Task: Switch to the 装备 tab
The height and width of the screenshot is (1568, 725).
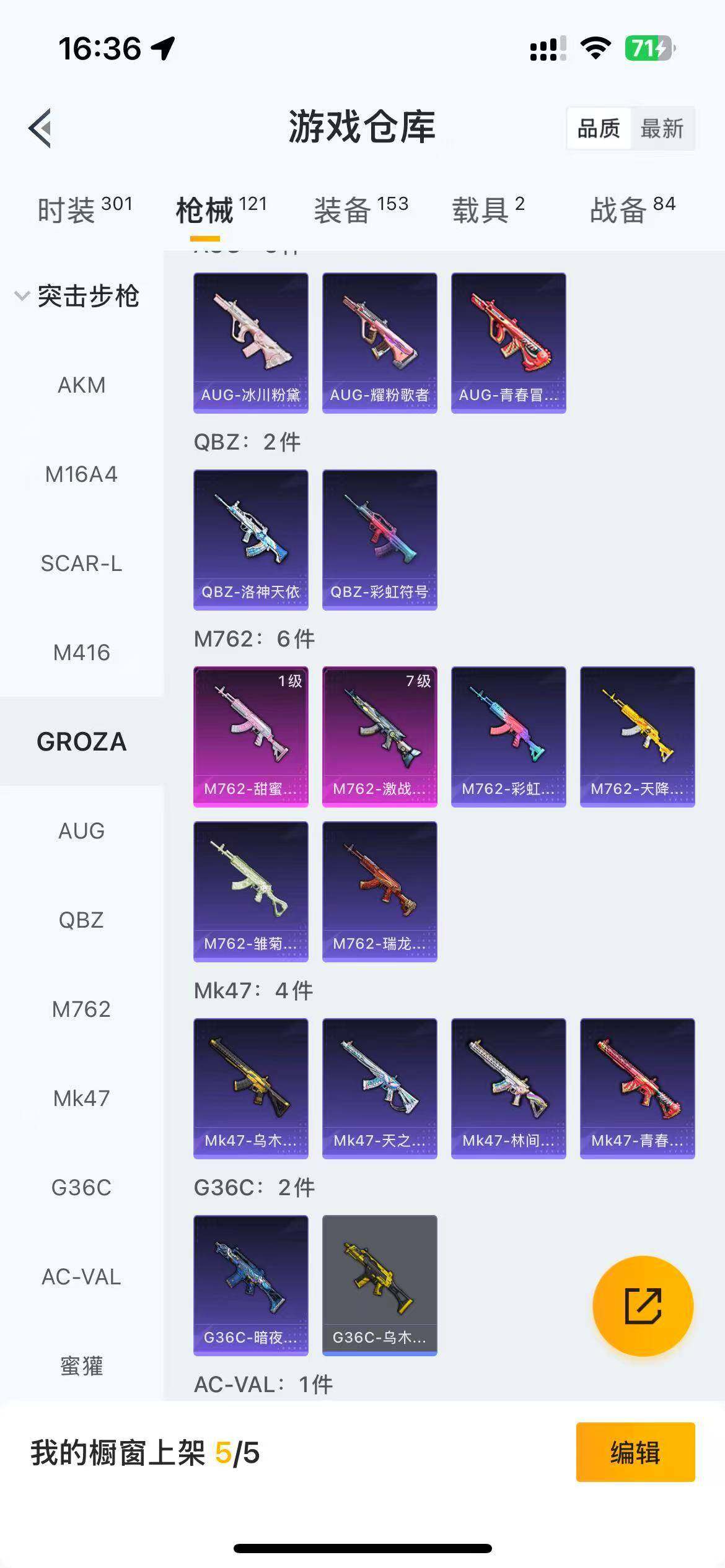Action: (361, 209)
